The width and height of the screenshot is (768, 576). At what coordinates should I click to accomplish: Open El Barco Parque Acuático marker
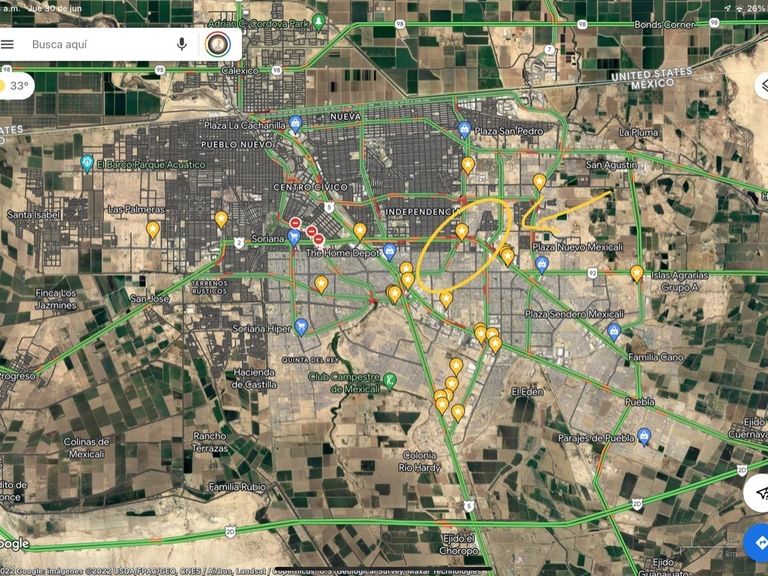pyautogui.click(x=87, y=163)
